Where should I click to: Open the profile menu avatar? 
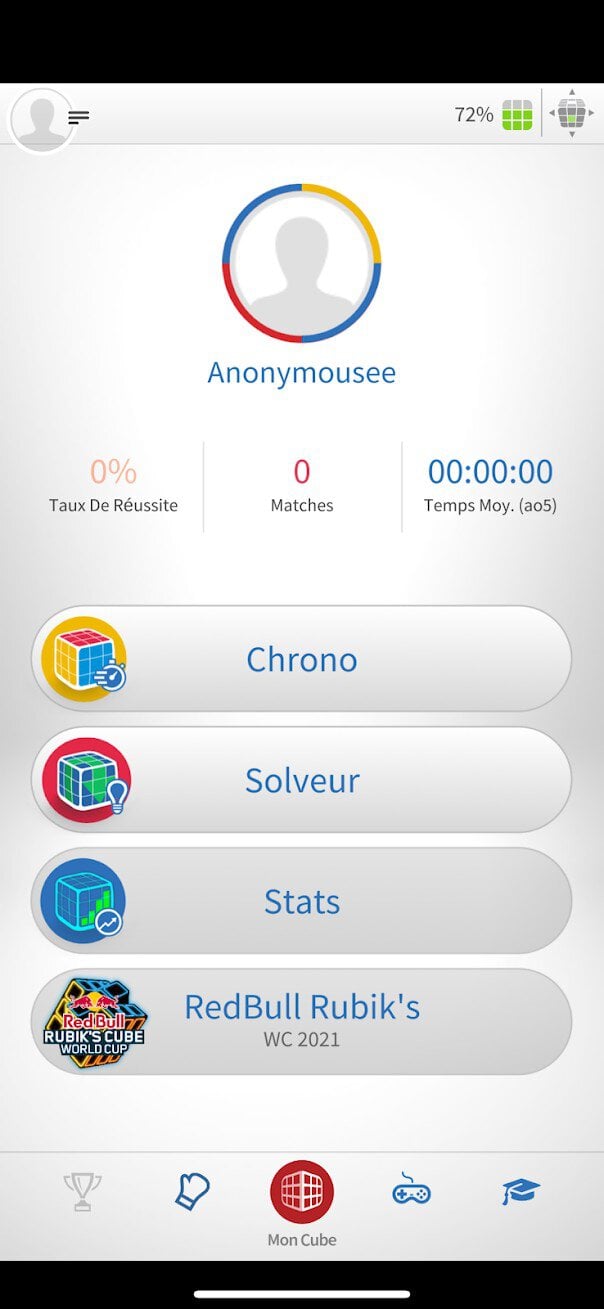pos(42,119)
